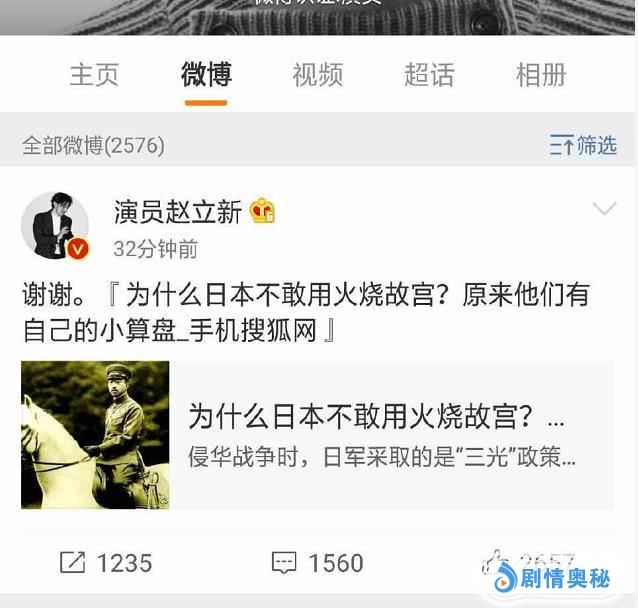Image resolution: width=638 pixels, height=608 pixels.
Task: Open 演员赵立新 profile avatar
Action: click(55, 225)
